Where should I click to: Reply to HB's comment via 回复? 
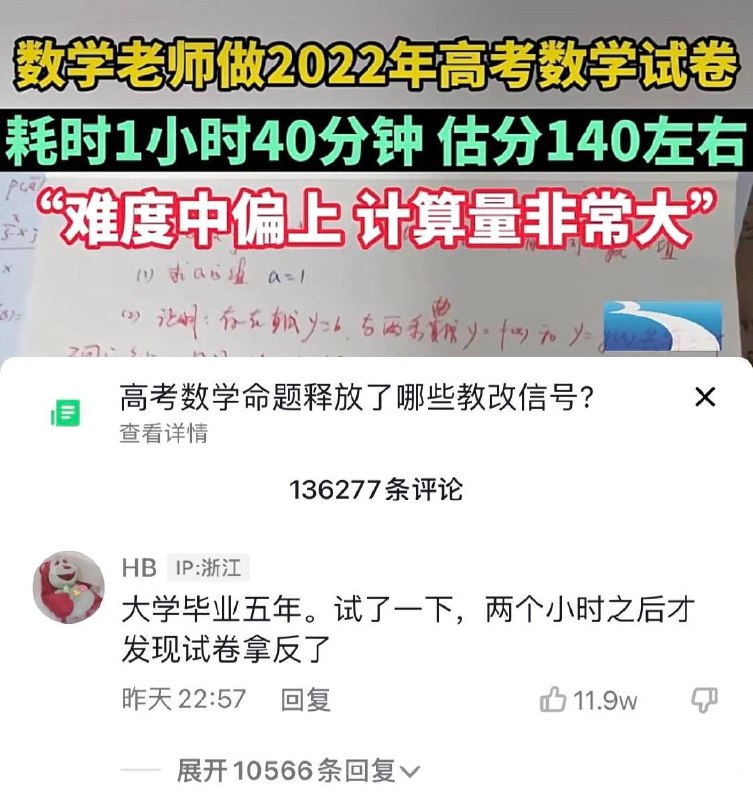(306, 699)
